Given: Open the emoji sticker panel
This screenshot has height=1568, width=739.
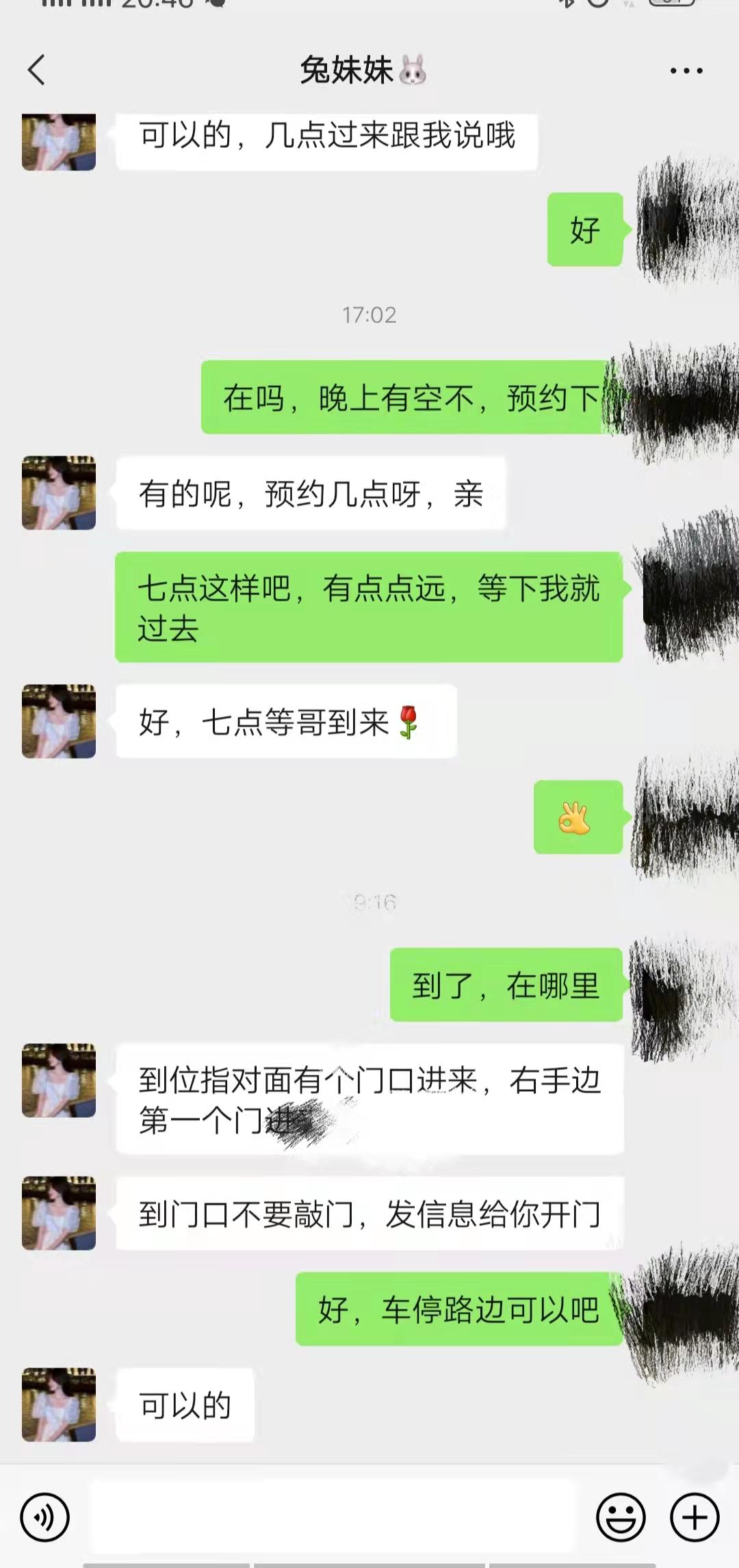Looking at the screenshot, I should (621, 1517).
